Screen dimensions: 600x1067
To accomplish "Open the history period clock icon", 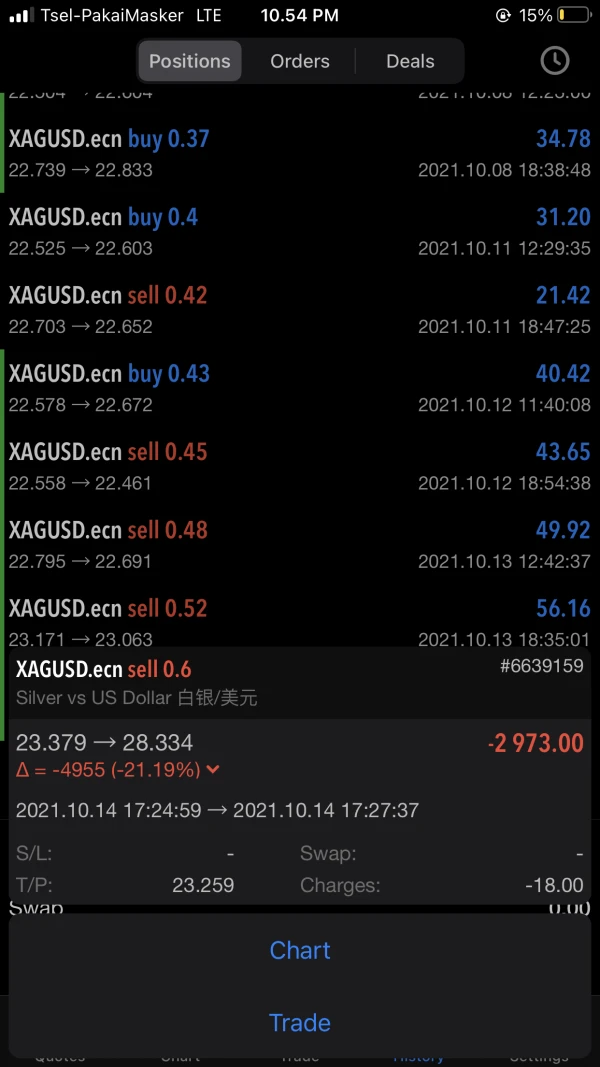I will tap(555, 61).
